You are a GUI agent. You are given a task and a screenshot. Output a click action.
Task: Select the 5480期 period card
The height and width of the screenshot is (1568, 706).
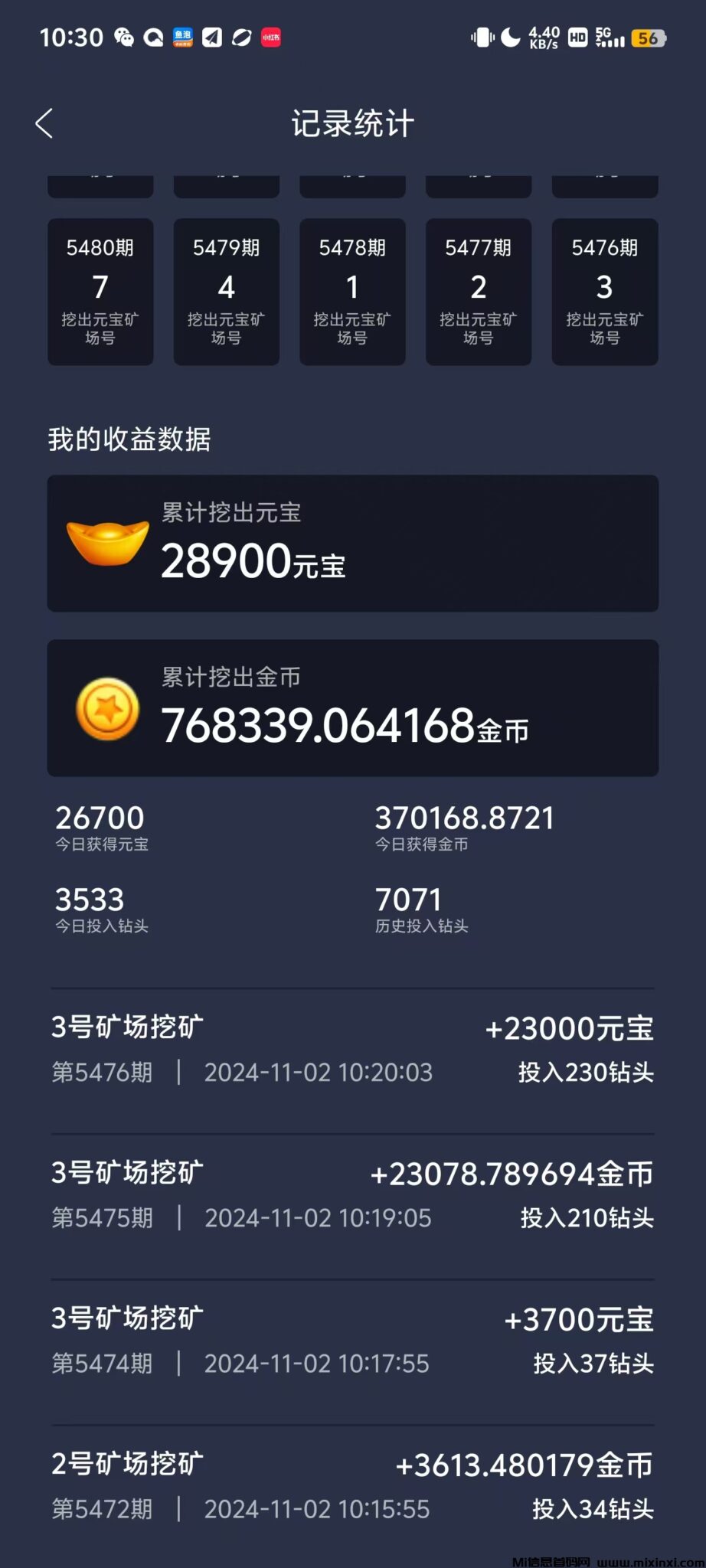click(100, 291)
